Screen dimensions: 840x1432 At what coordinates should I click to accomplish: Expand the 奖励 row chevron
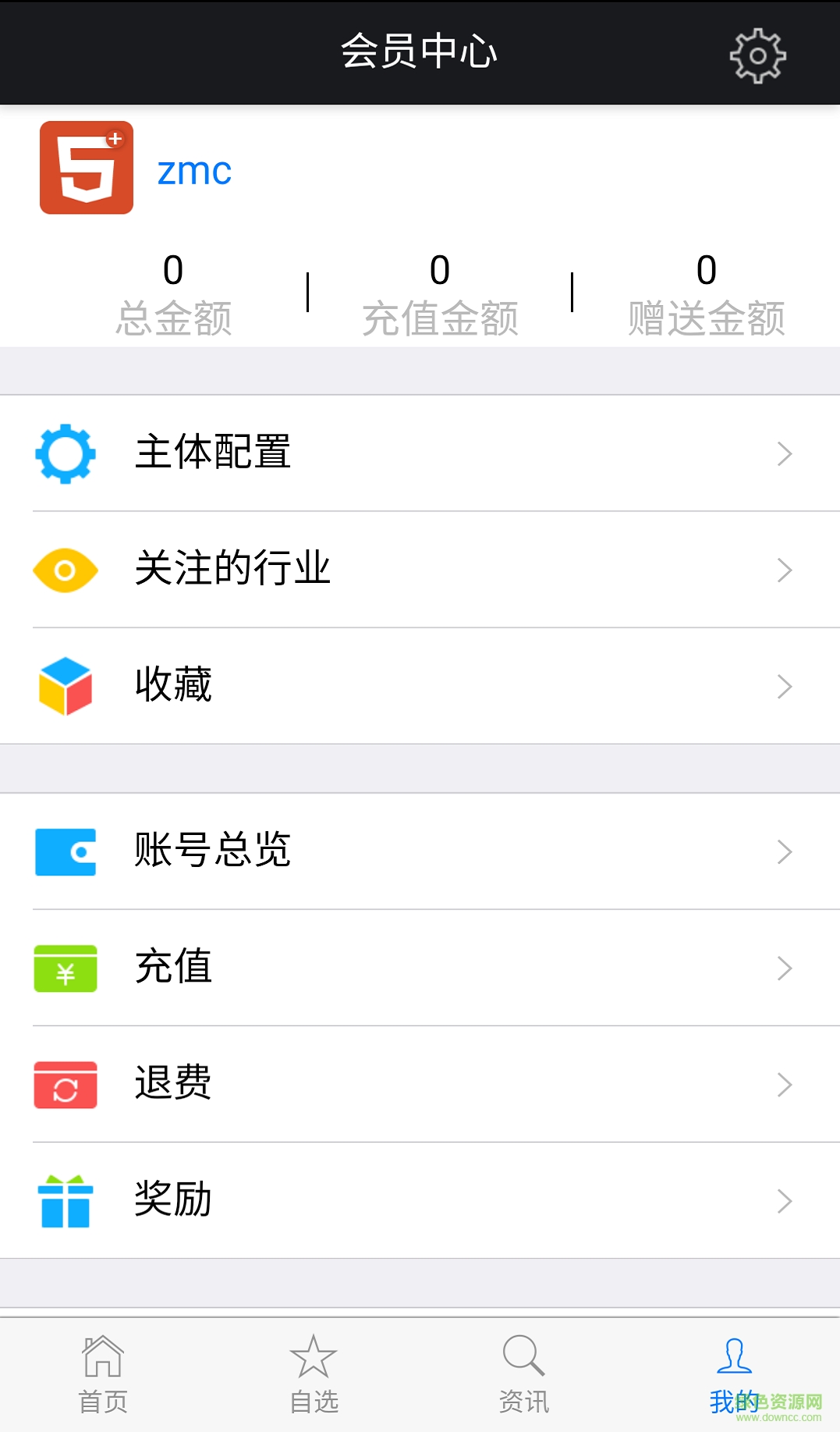(784, 1201)
